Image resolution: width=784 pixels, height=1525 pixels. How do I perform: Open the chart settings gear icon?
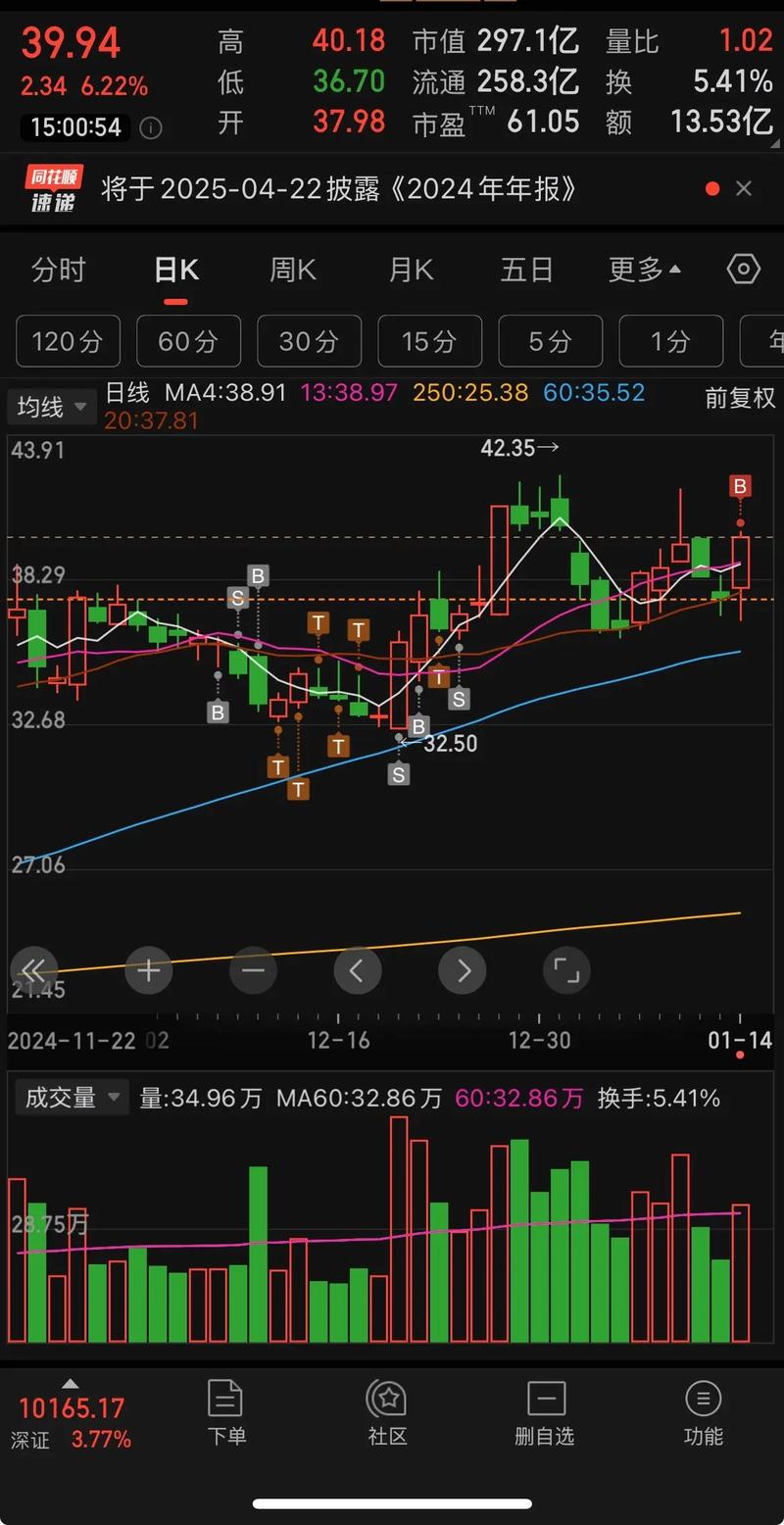(743, 269)
